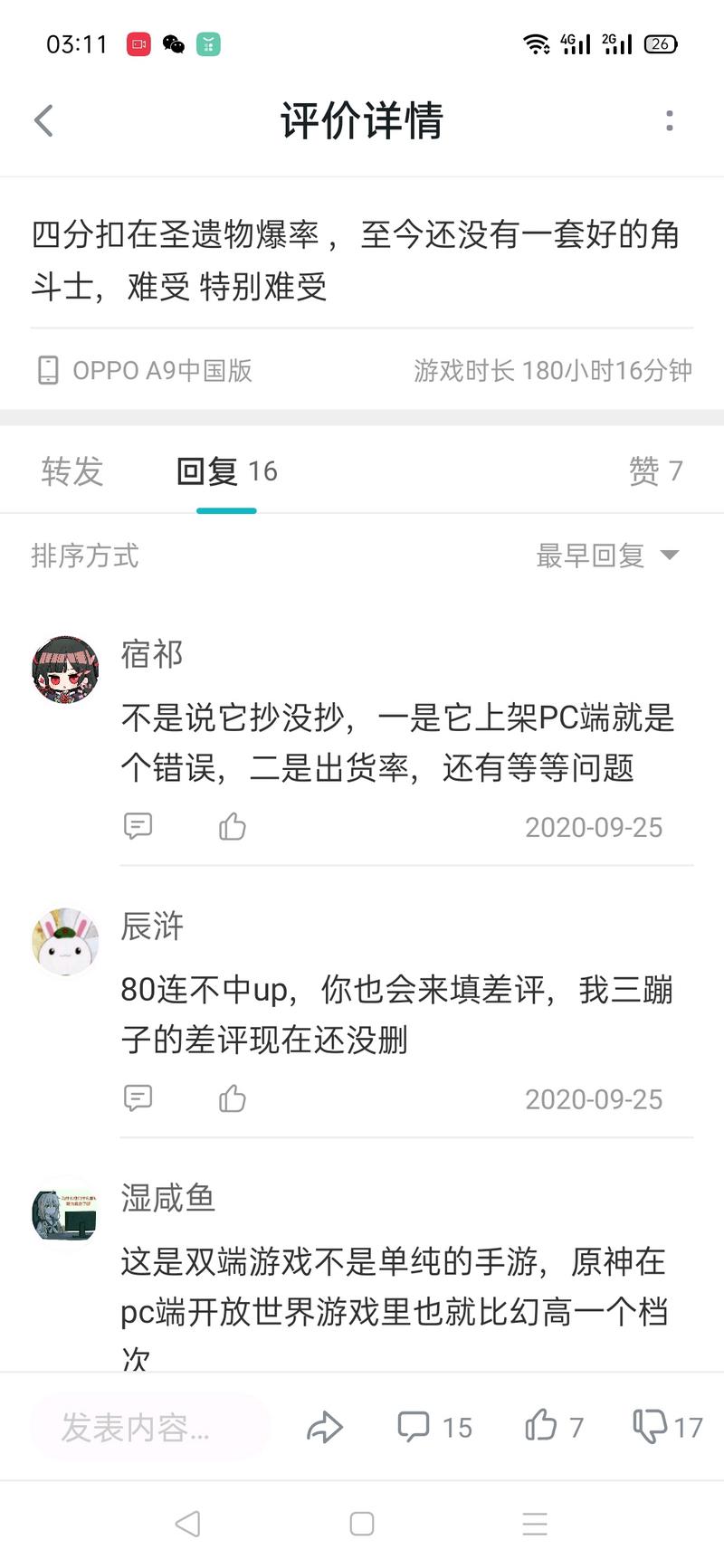Screen dimensions: 724x1568
Task: Open 辰浒's rabbit avatar
Action: [x=65, y=942]
